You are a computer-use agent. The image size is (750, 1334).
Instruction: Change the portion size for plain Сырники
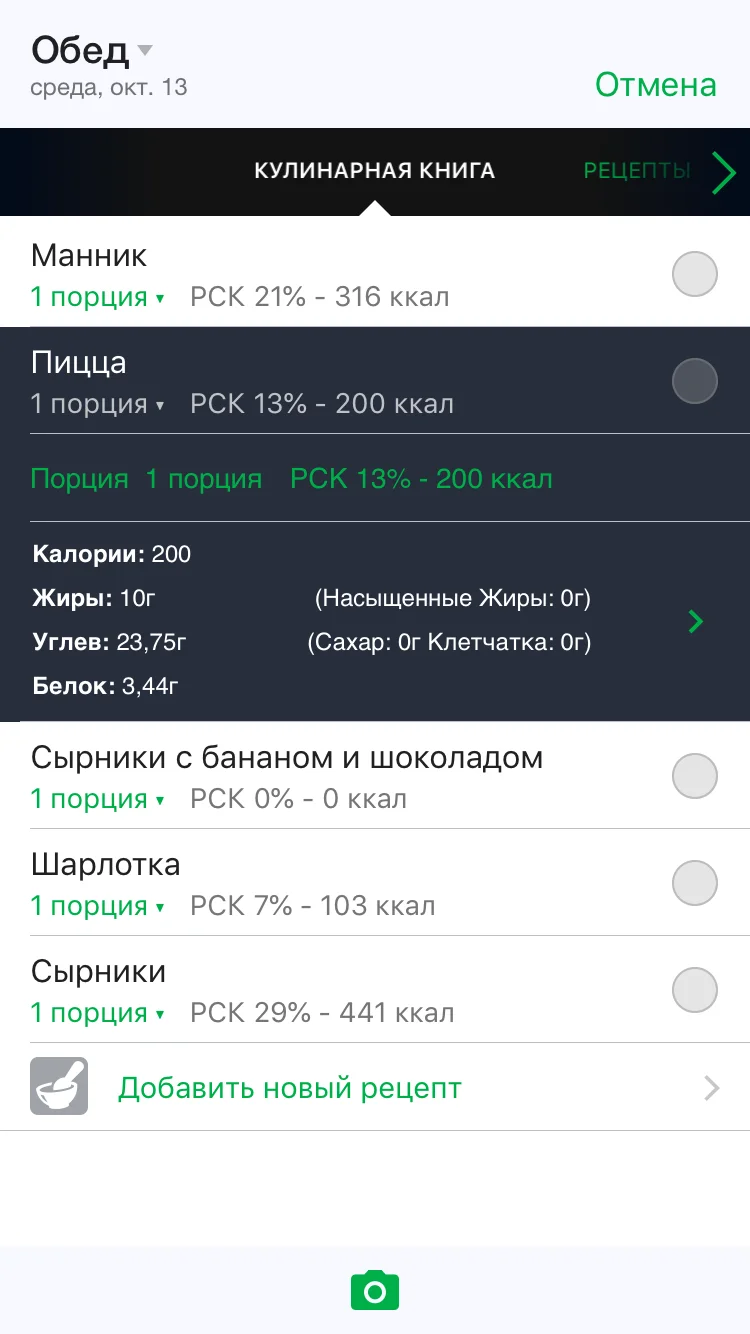[97, 1013]
